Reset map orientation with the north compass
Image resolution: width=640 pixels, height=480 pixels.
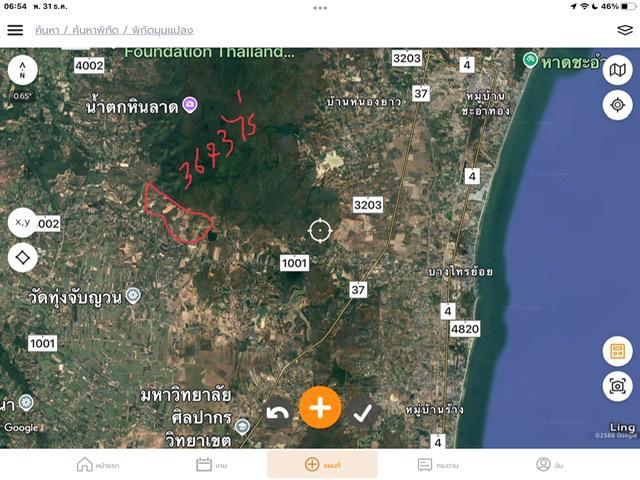coord(22,70)
